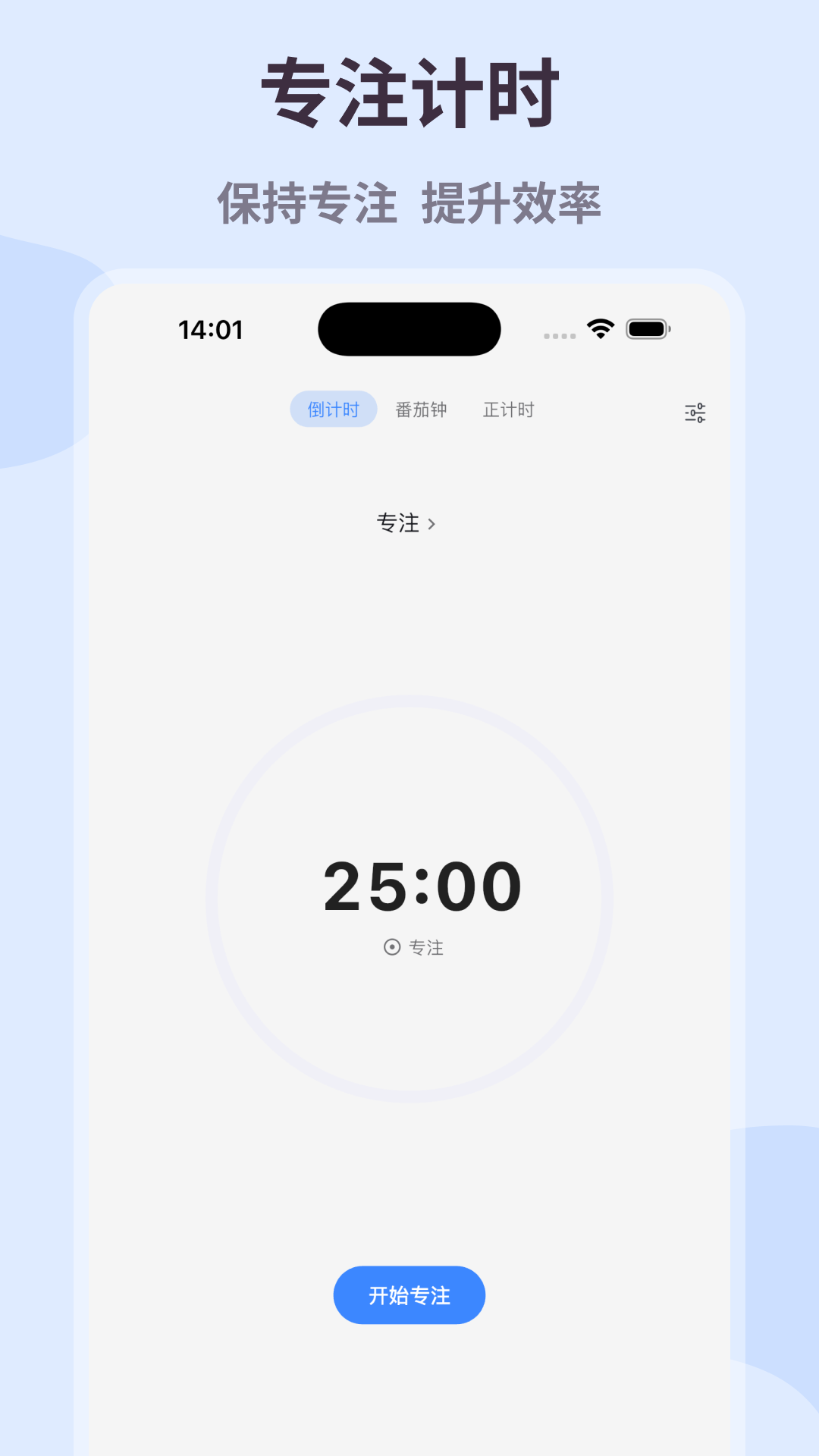Tap the chevron arrow after 专注
The height and width of the screenshot is (1456, 819).
point(433,524)
